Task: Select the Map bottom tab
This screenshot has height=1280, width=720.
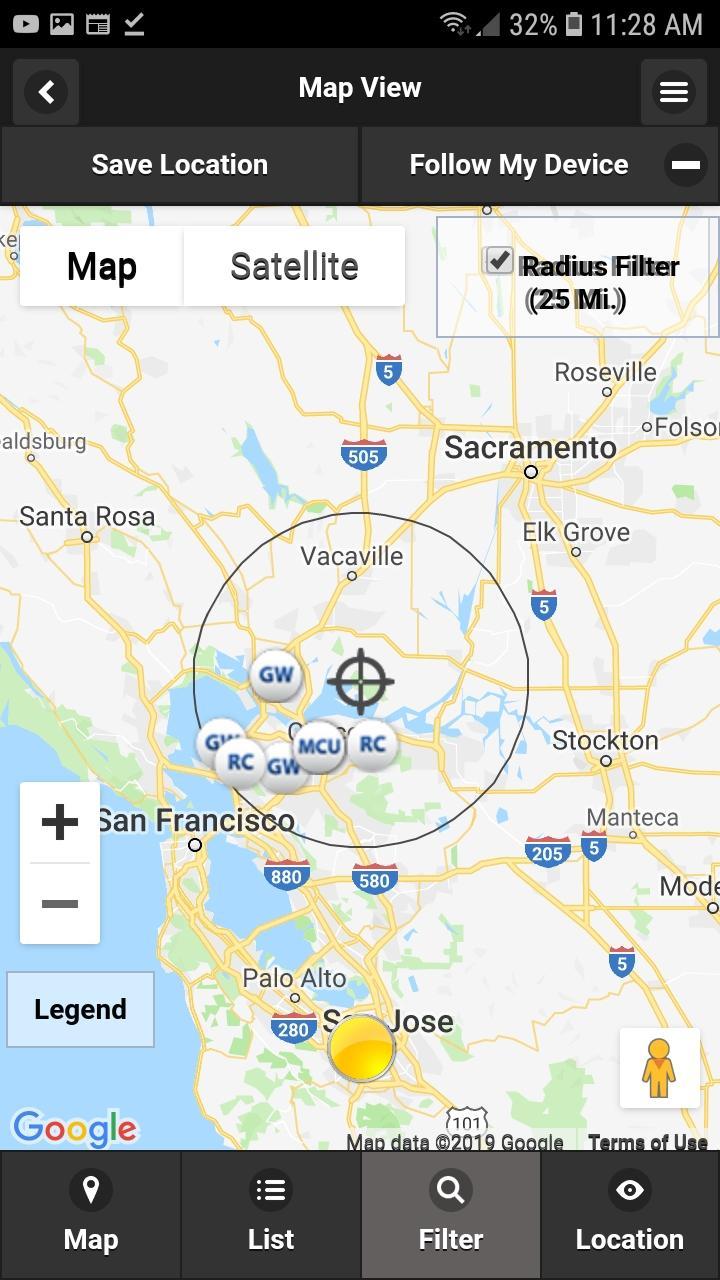Action: click(x=90, y=1215)
